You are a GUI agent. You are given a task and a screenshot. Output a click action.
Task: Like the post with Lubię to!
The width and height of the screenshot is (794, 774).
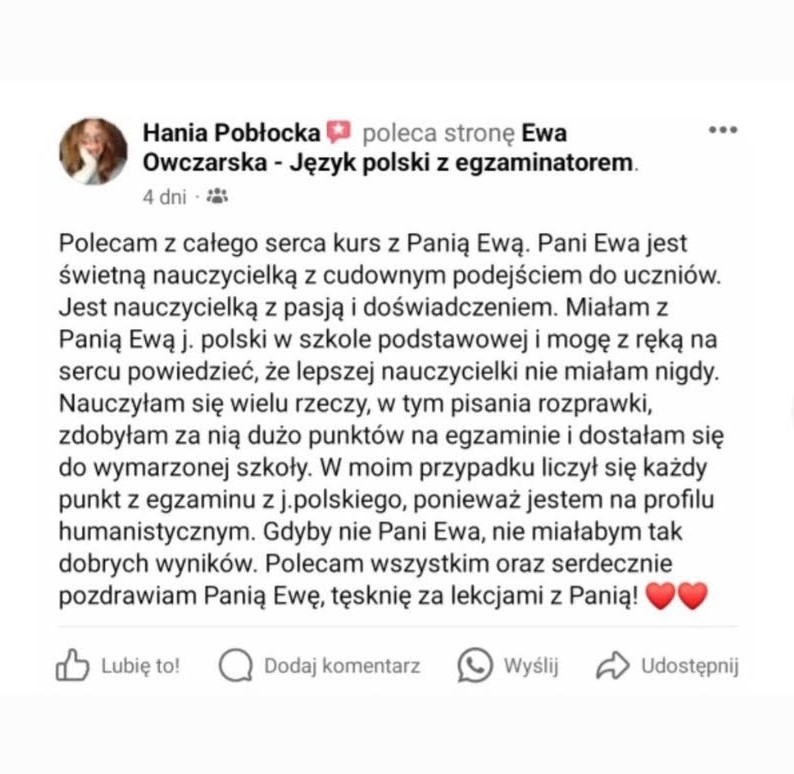(x=118, y=666)
